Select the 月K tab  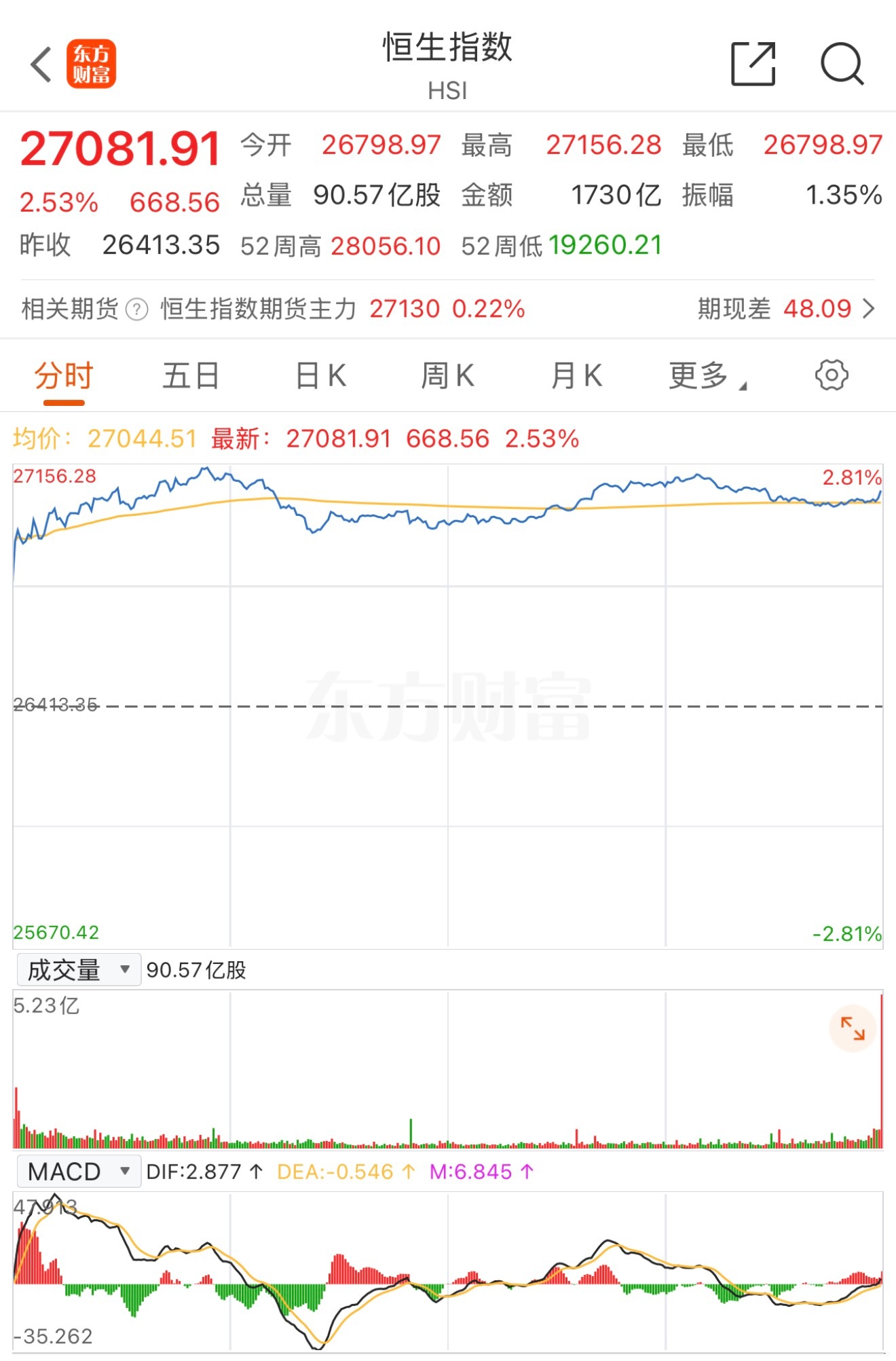point(576,375)
